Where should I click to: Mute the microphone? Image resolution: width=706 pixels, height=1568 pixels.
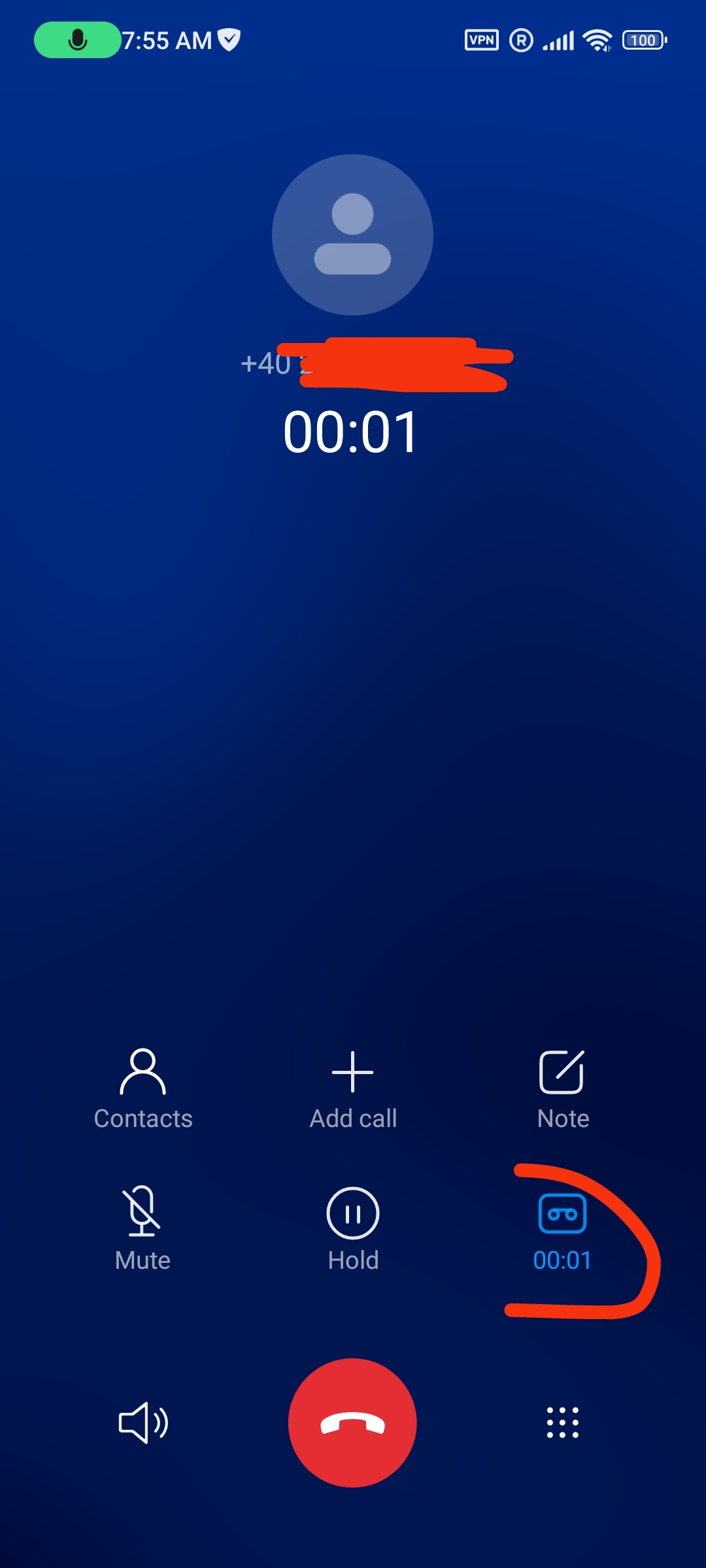pos(143,1230)
